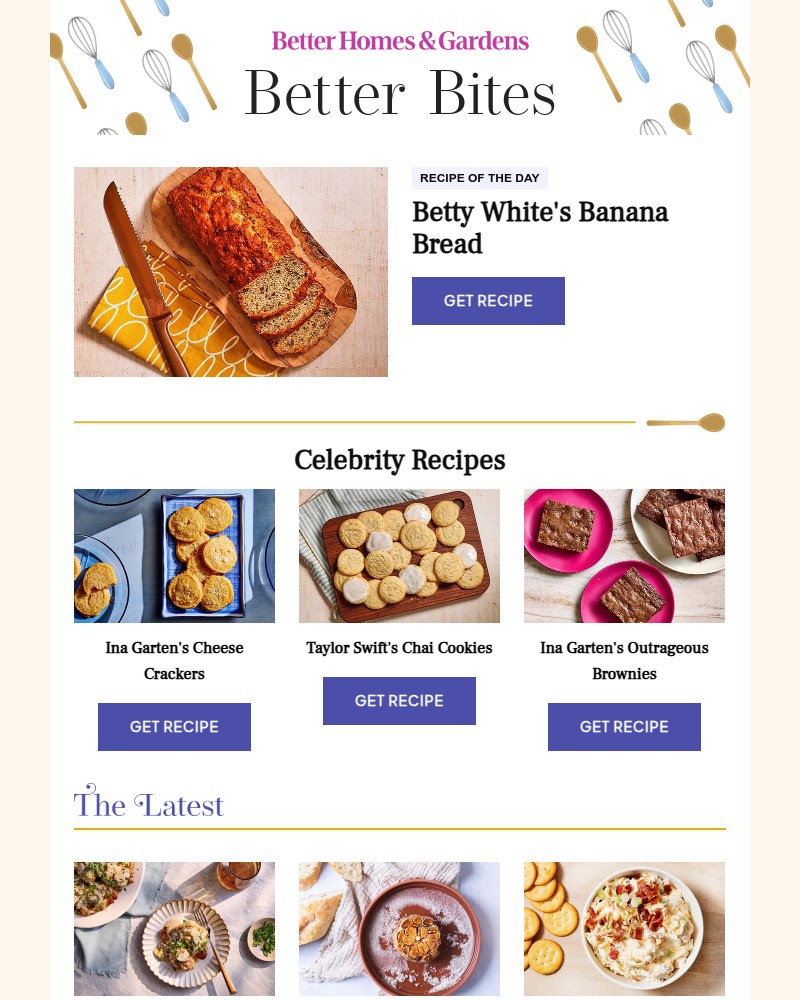Open the Better Homes & Gardens logo link

(x=399, y=41)
